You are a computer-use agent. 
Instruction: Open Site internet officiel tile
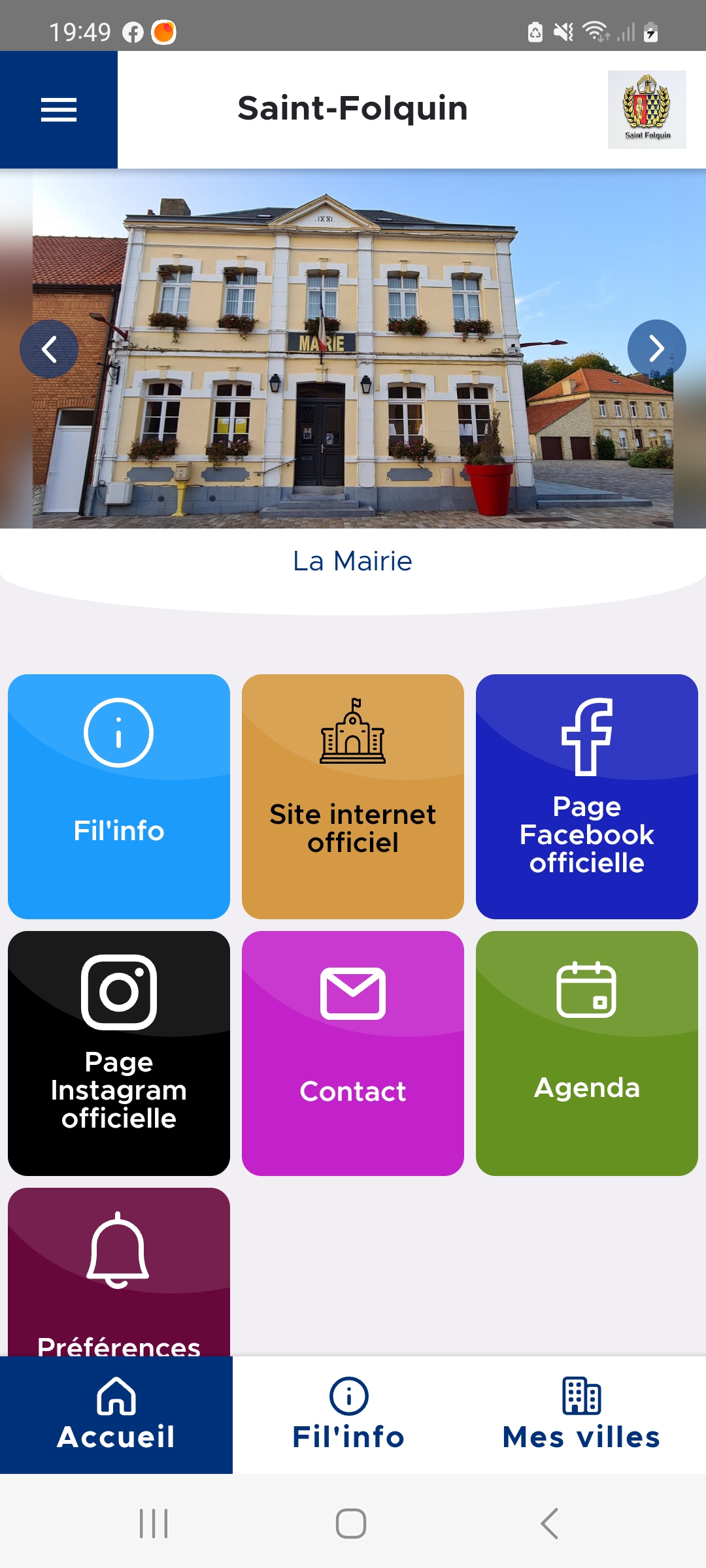(353, 796)
